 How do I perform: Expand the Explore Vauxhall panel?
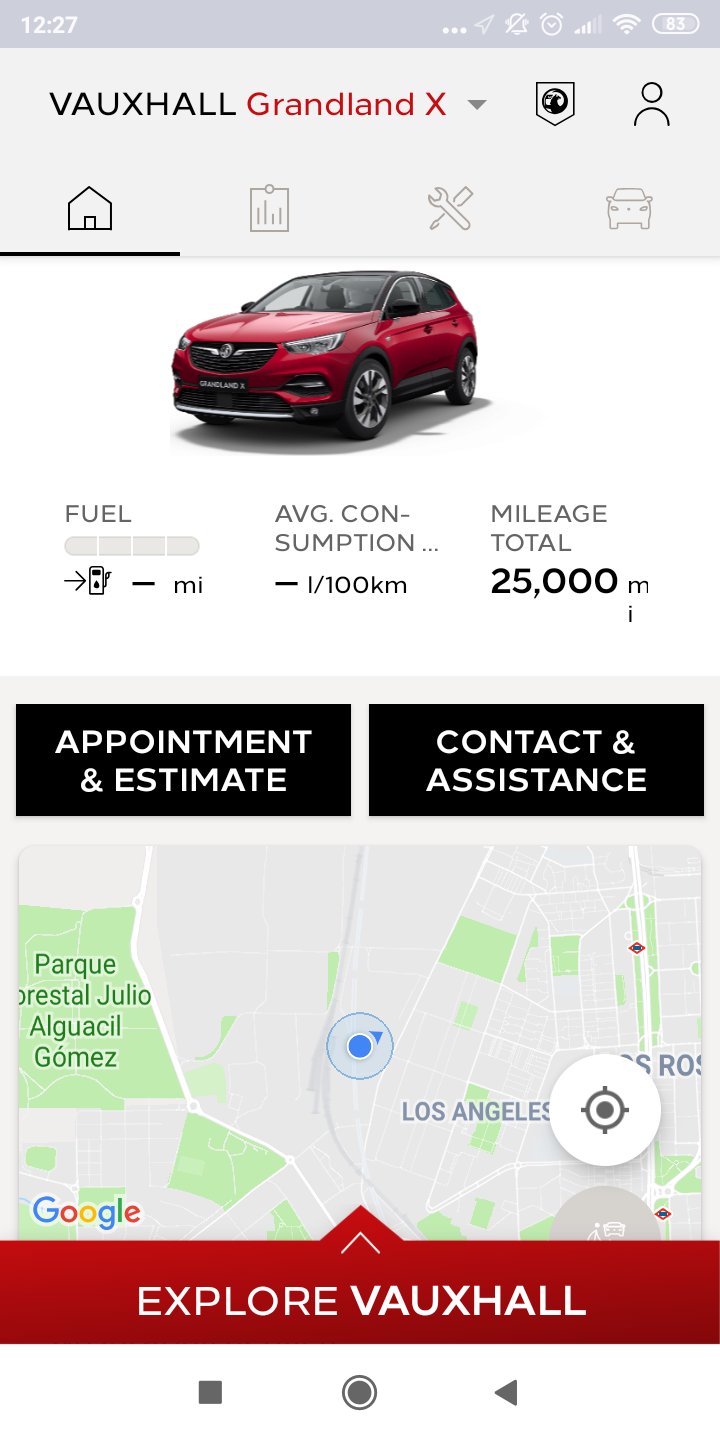coord(360,1290)
